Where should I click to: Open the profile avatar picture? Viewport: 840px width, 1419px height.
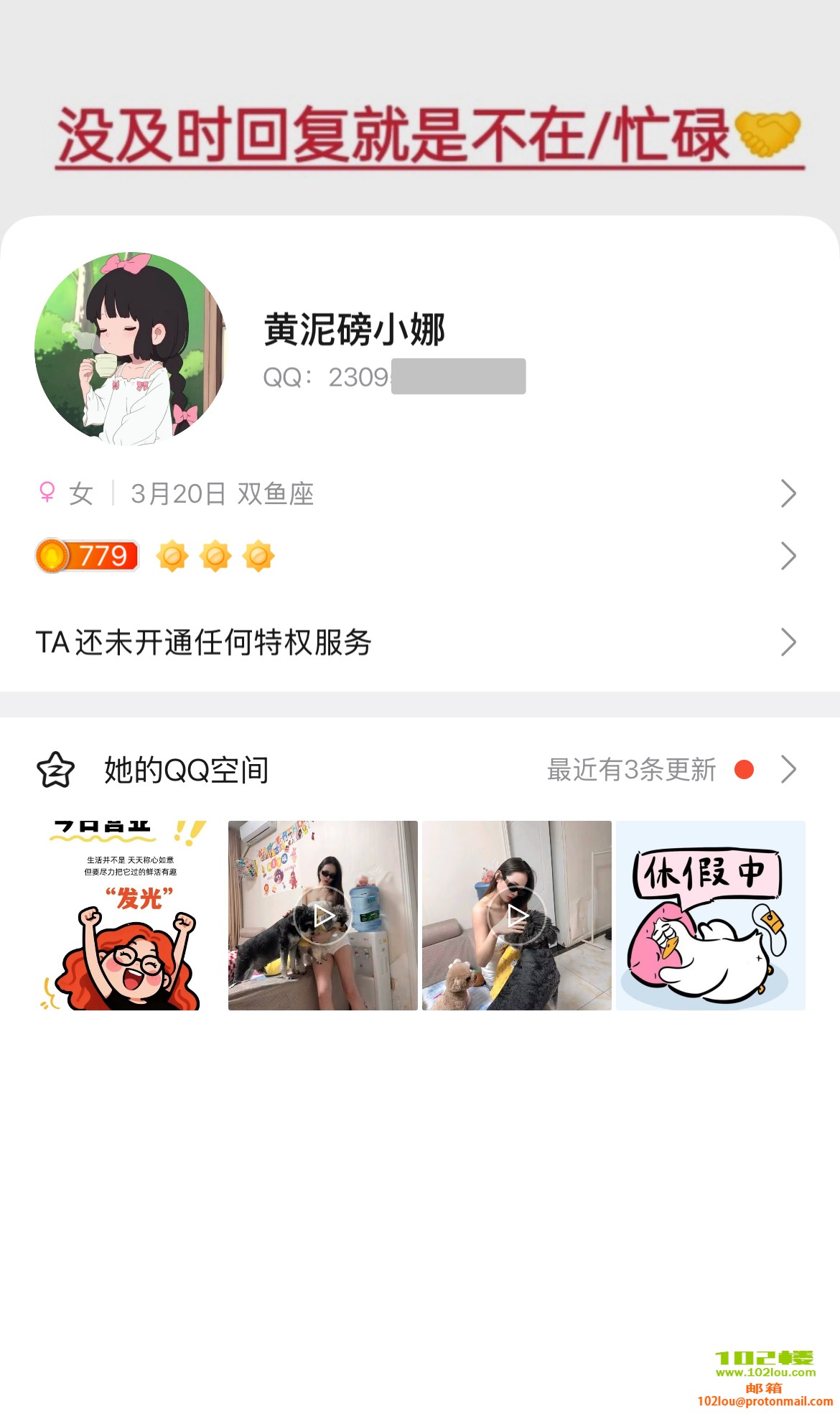pyautogui.click(x=130, y=349)
